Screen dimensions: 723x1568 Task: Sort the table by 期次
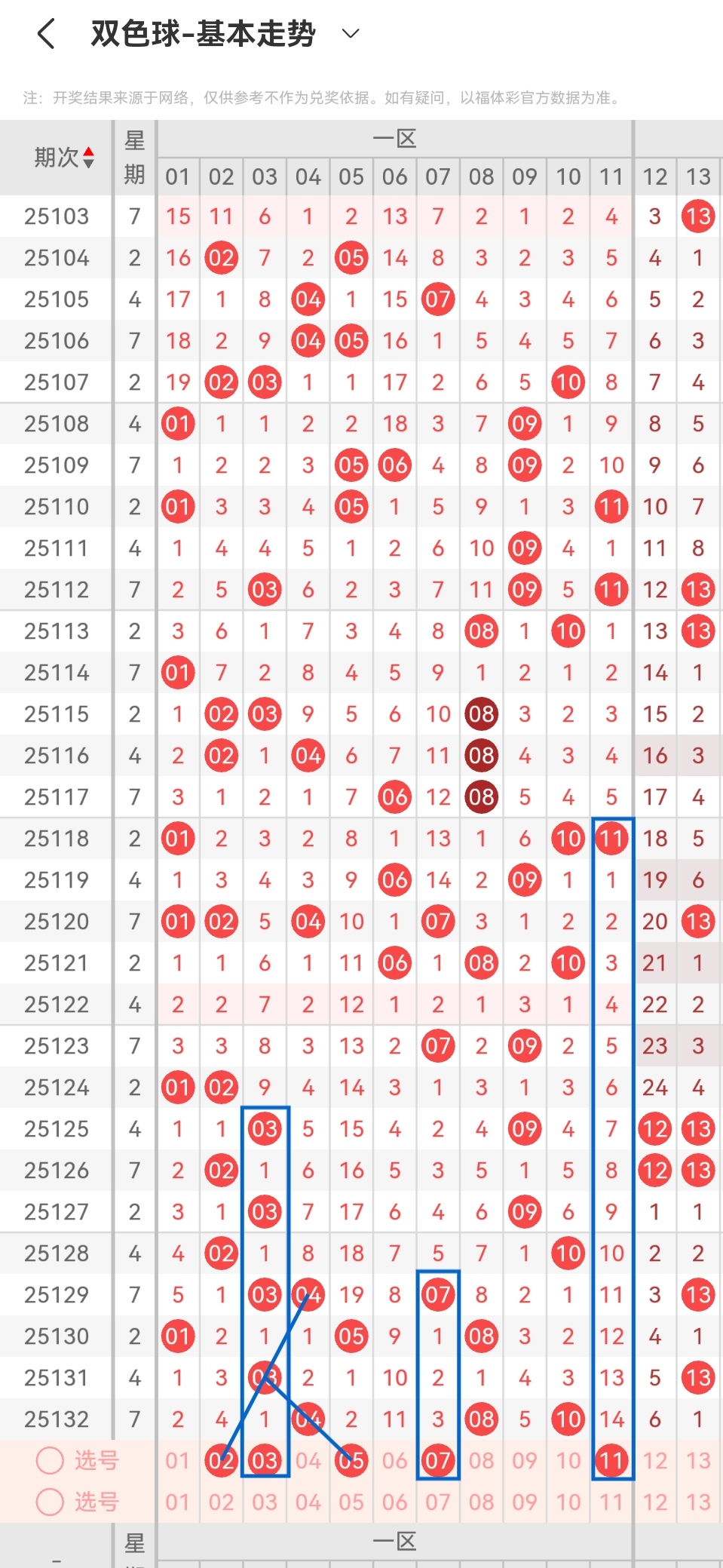(65, 158)
